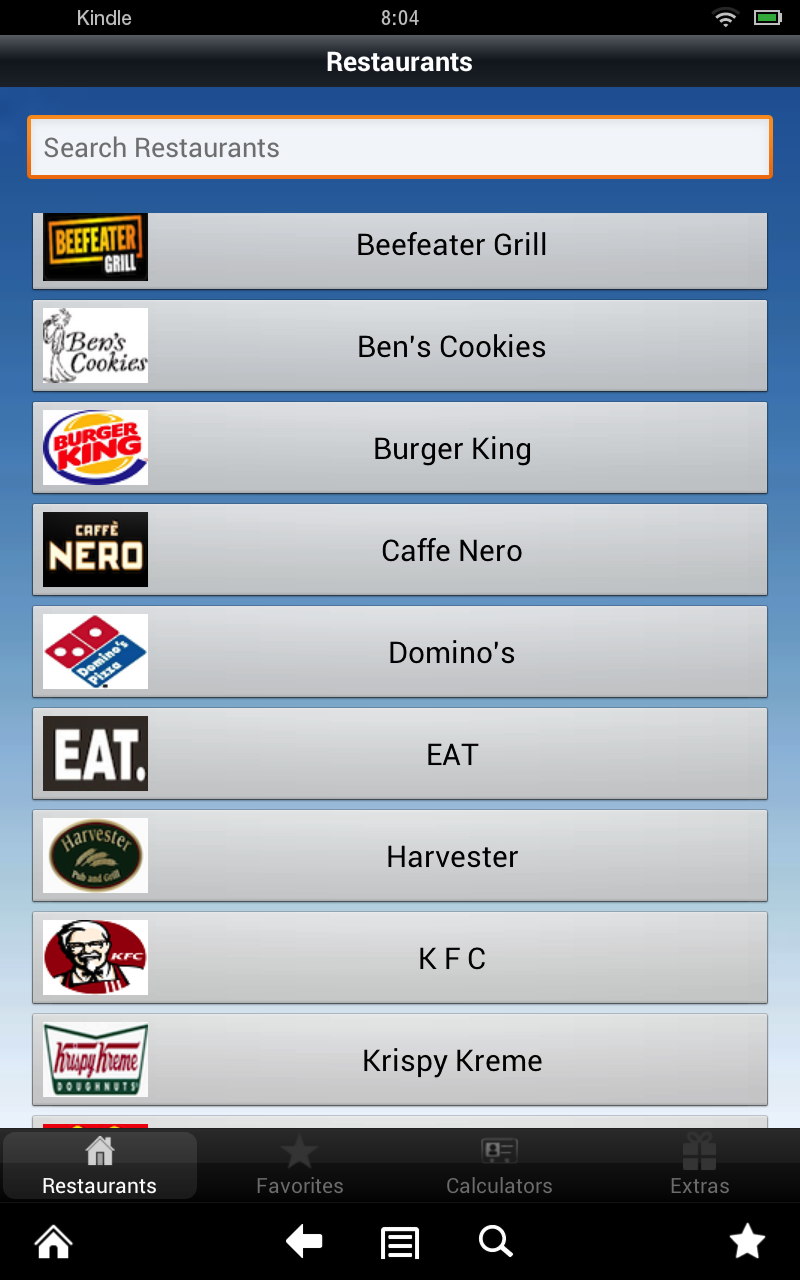
Task: Choose Caffe Nero
Action: [x=400, y=550]
